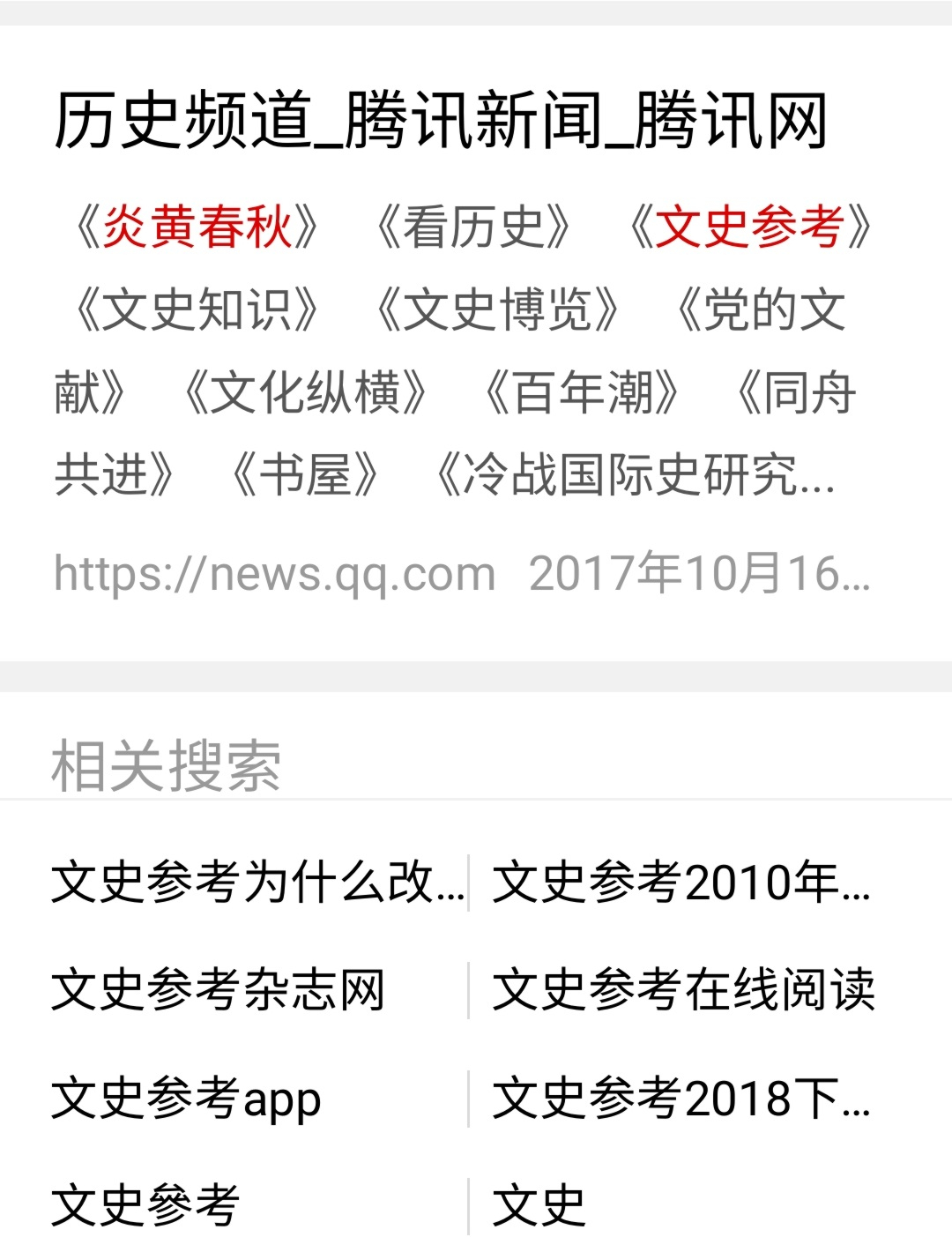Tap related search 文史参考2018下…

(681, 1099)
